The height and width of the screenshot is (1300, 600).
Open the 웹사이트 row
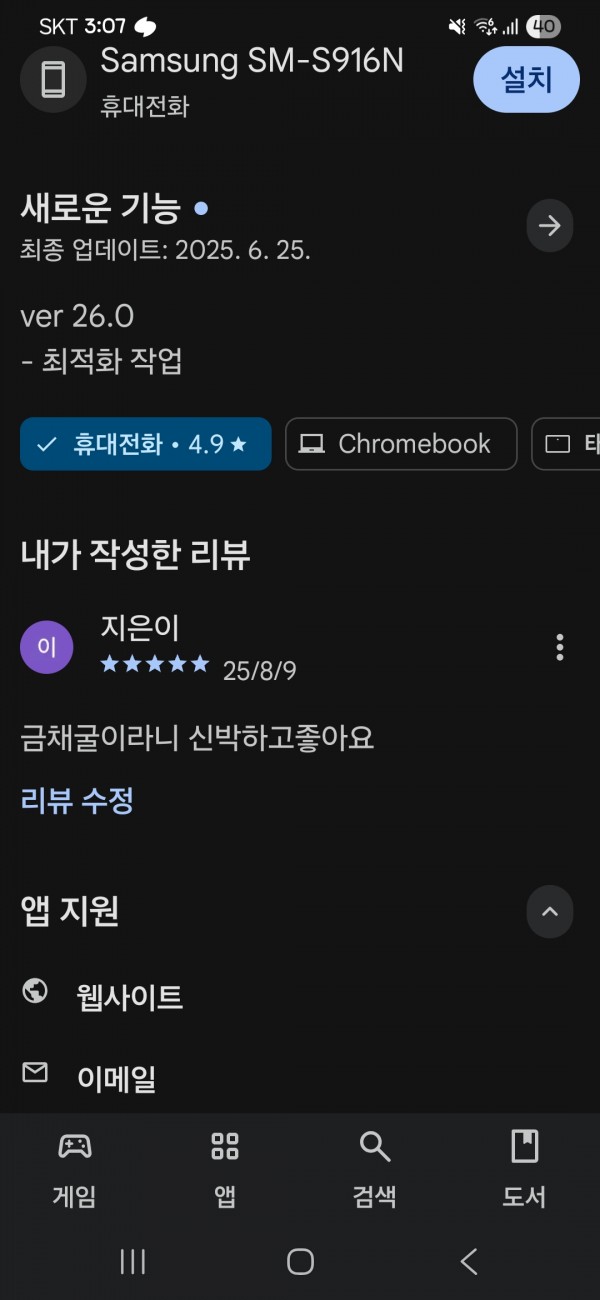300,996
